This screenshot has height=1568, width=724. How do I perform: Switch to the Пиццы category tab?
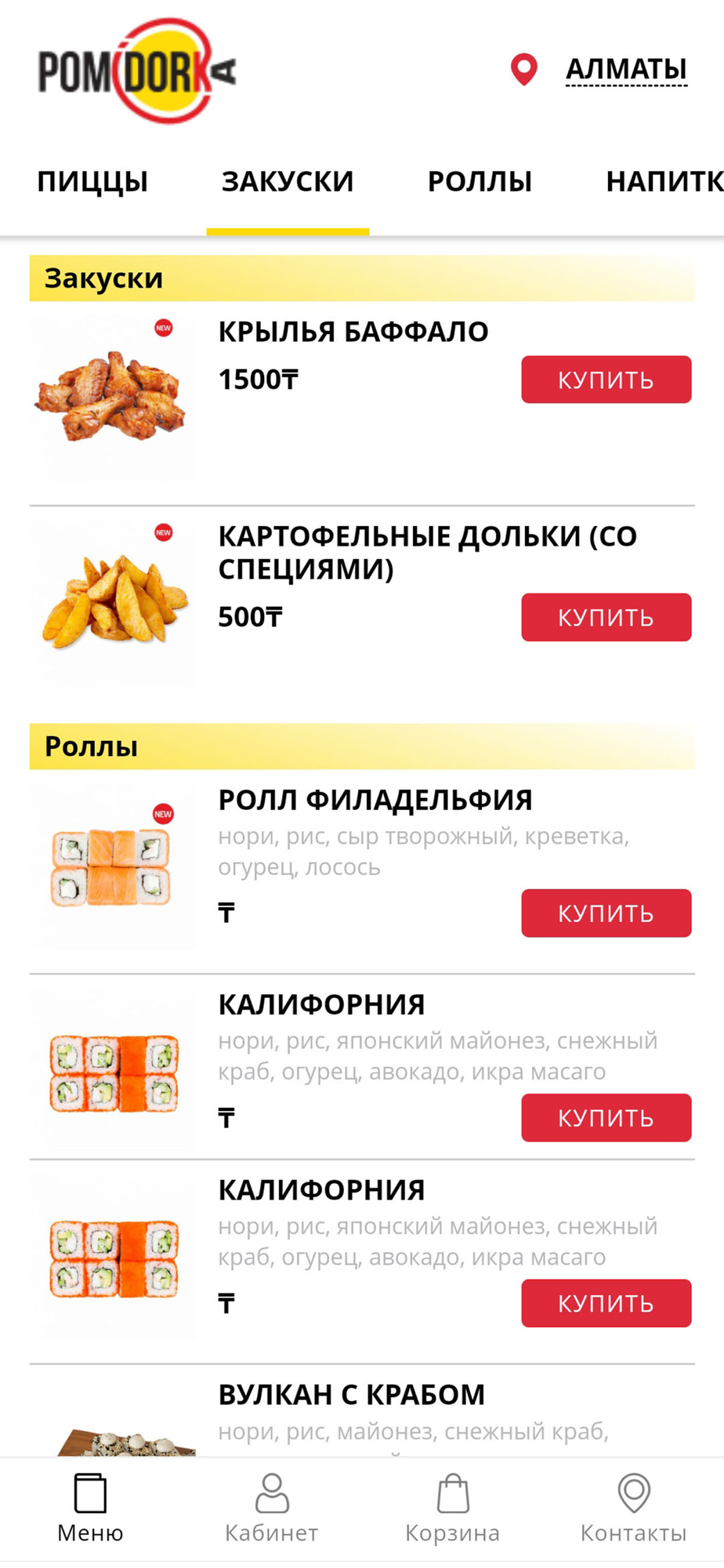pyautogui.click(x=92, y=182)
